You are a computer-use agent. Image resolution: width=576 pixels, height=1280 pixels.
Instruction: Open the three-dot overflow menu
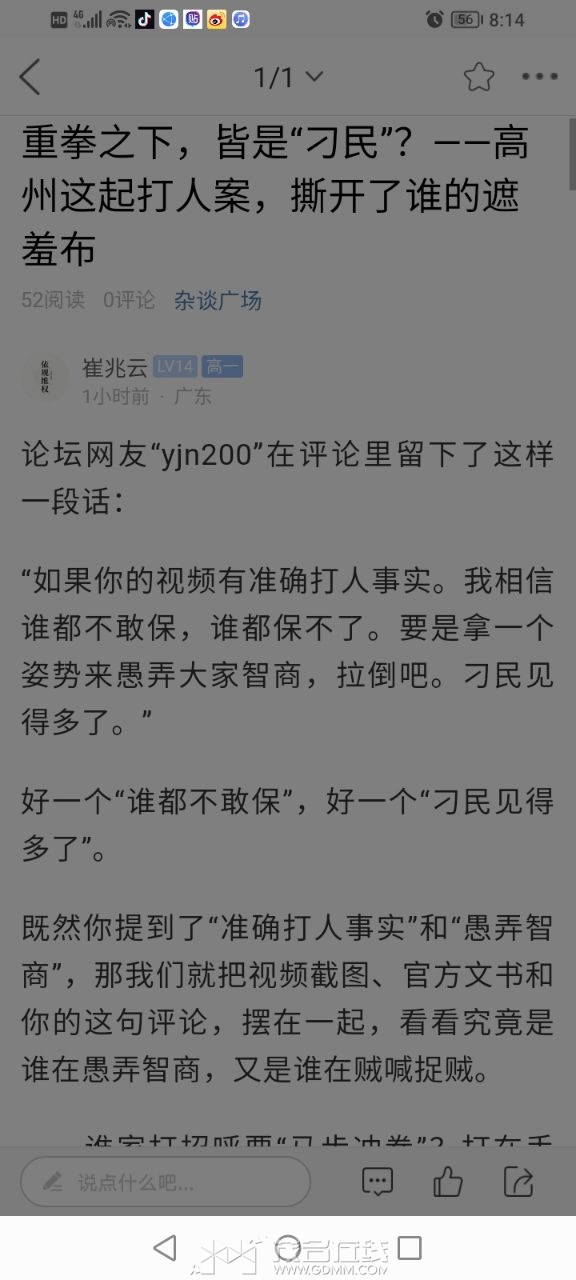coord(540,77)
